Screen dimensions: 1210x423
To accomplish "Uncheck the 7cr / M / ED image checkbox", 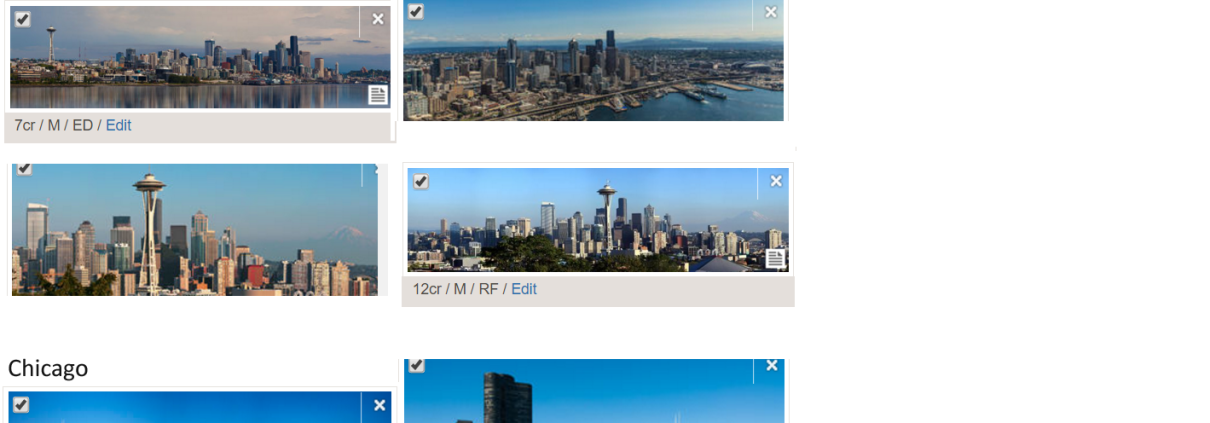I will click(x=23, y=19).
